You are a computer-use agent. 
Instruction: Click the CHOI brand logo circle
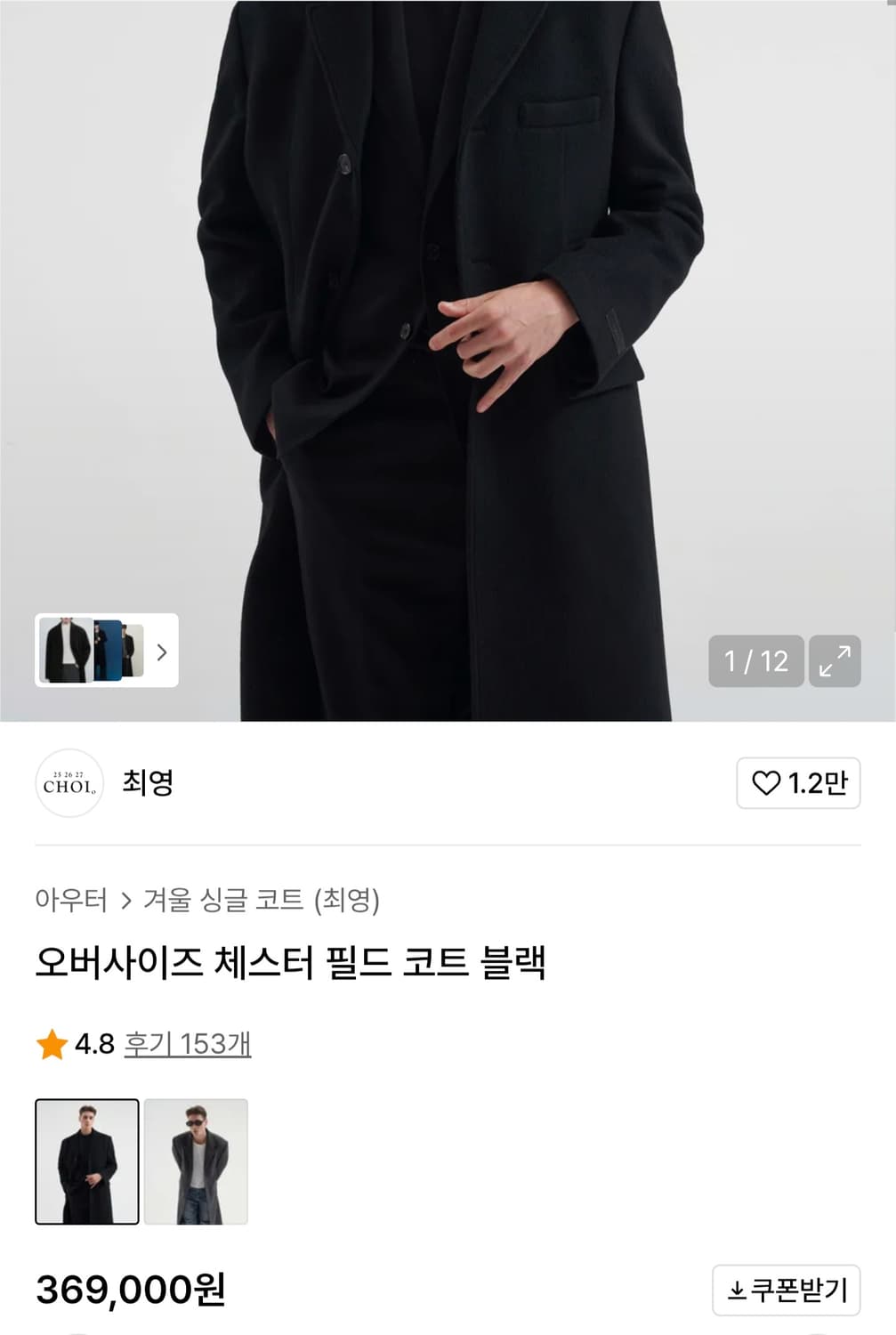point(70,784)
